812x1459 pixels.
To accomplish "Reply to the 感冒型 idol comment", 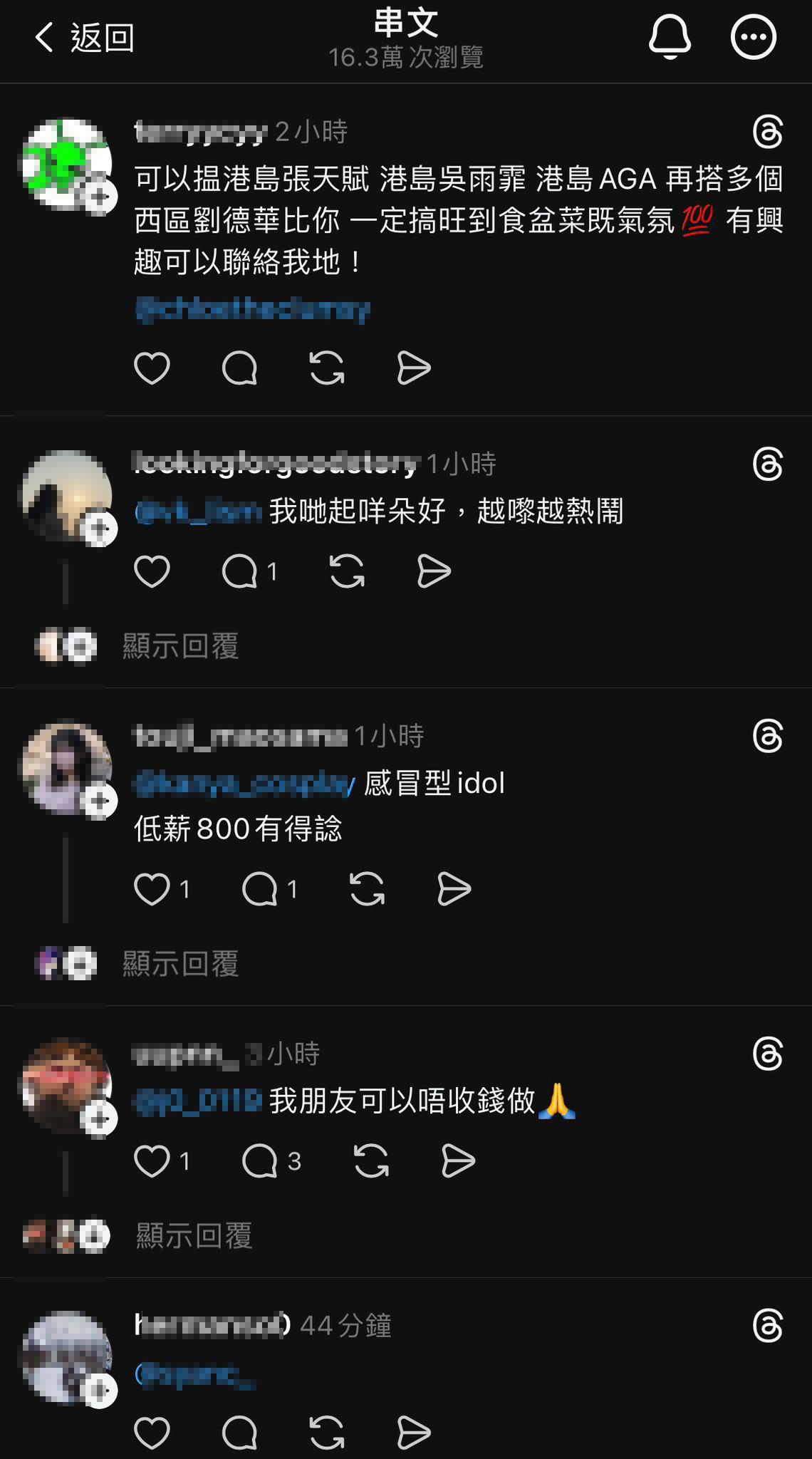I will (259, 889).
